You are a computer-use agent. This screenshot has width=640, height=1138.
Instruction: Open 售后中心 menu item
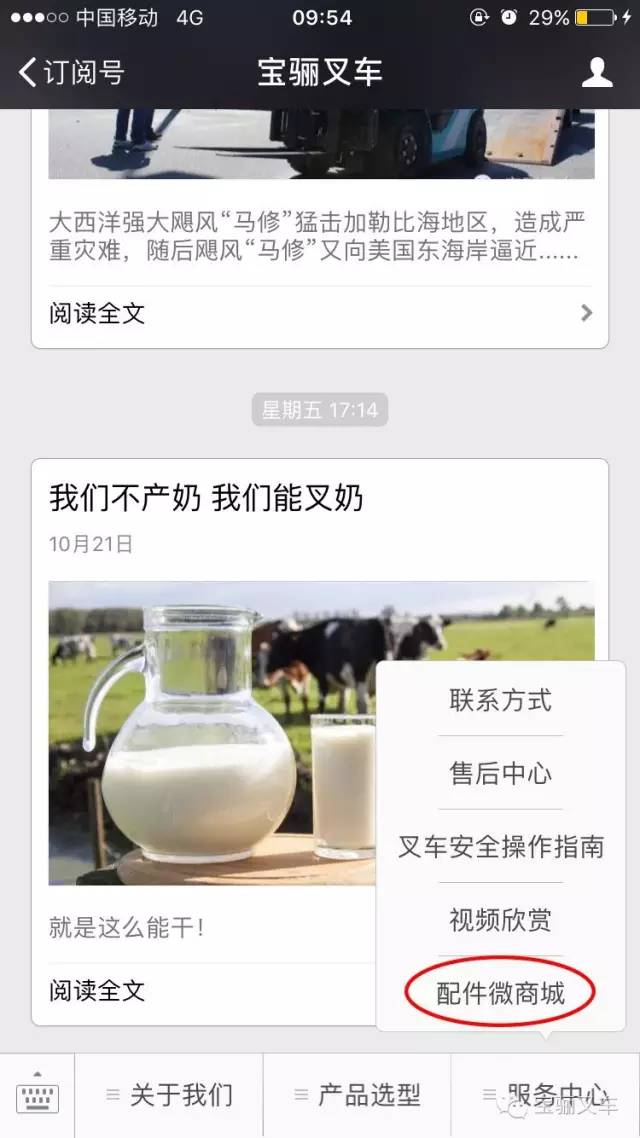500,773
